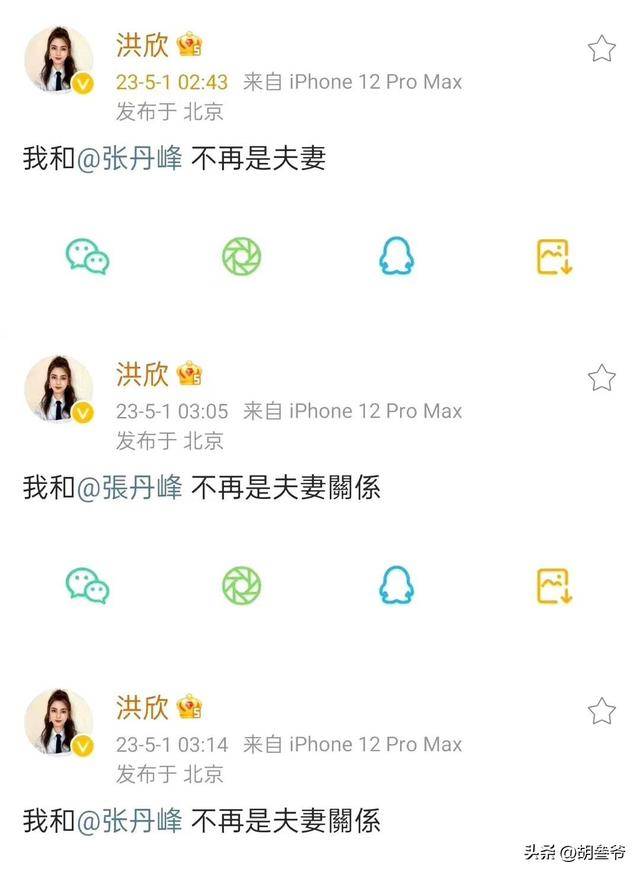This screenshot has width=640, height=875.
Task: Share the 02:43 post to WeChat
Action: pyautogui.click(x=88, y=256)
